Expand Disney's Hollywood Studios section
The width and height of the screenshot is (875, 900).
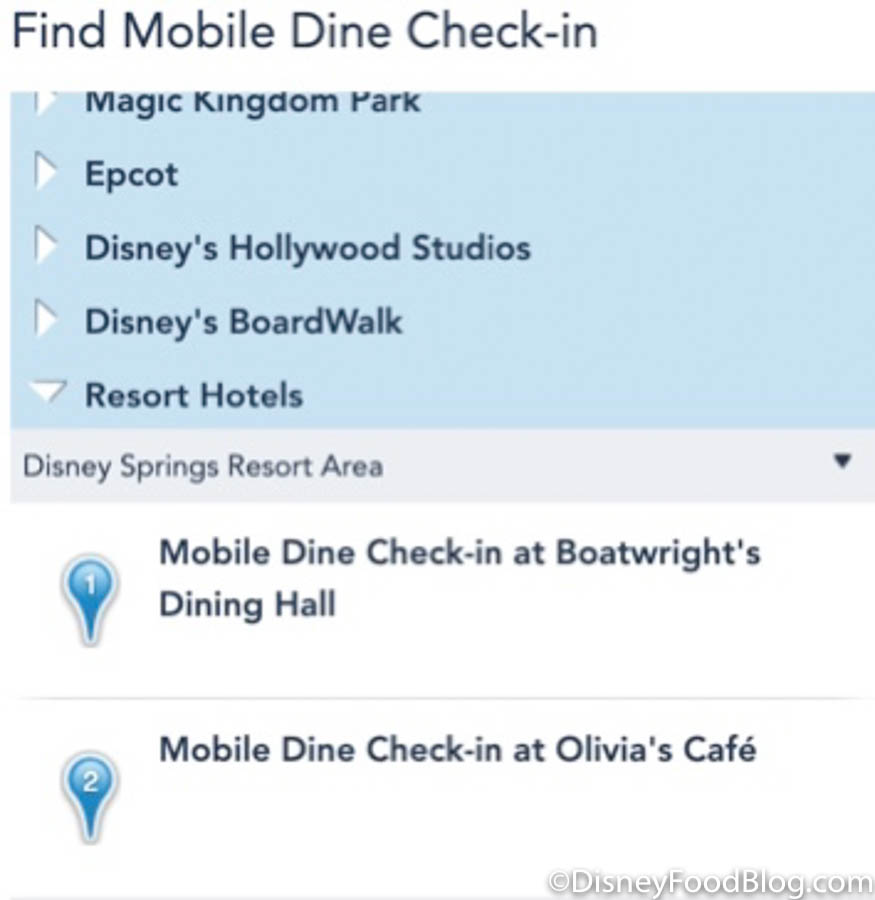tap(307, 248)
